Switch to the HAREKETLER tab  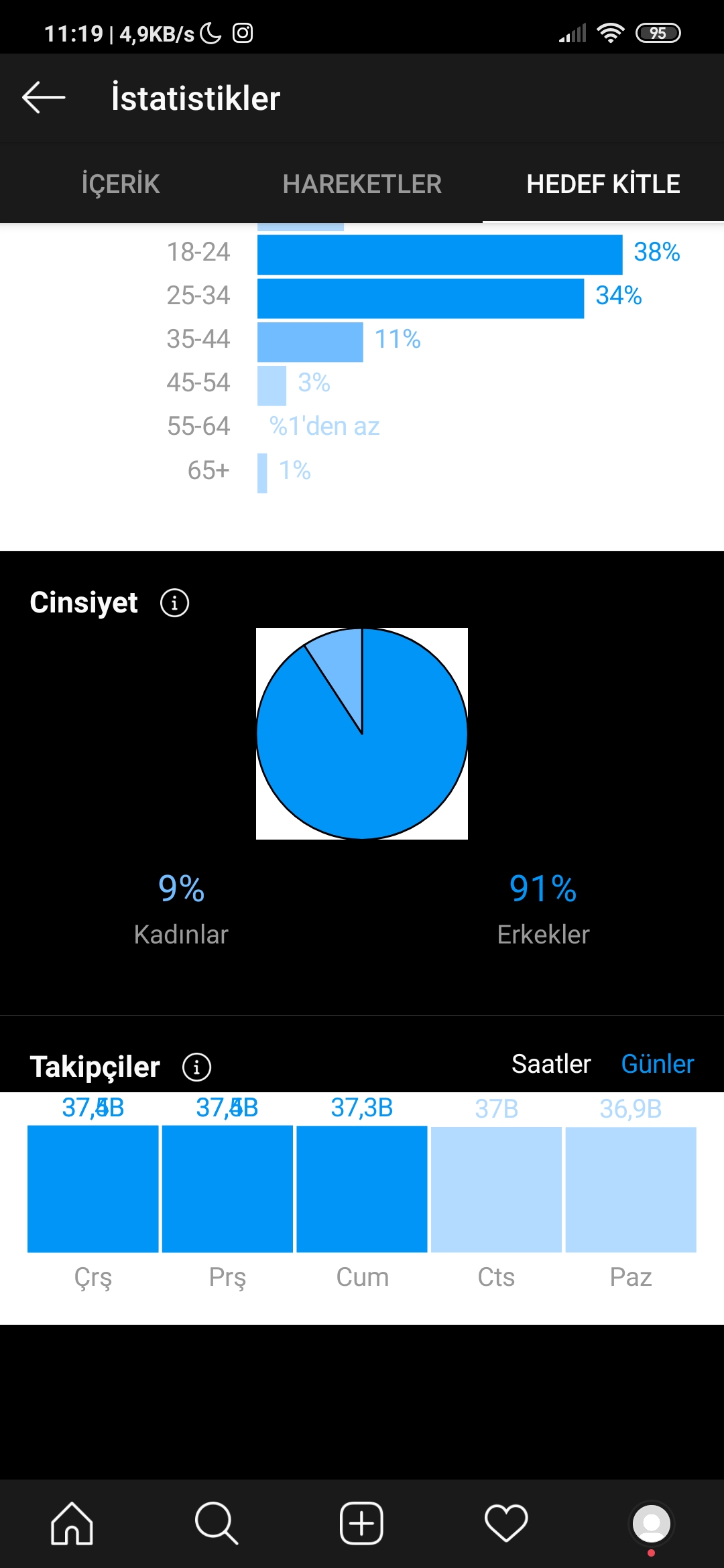(x=362, y=184)
